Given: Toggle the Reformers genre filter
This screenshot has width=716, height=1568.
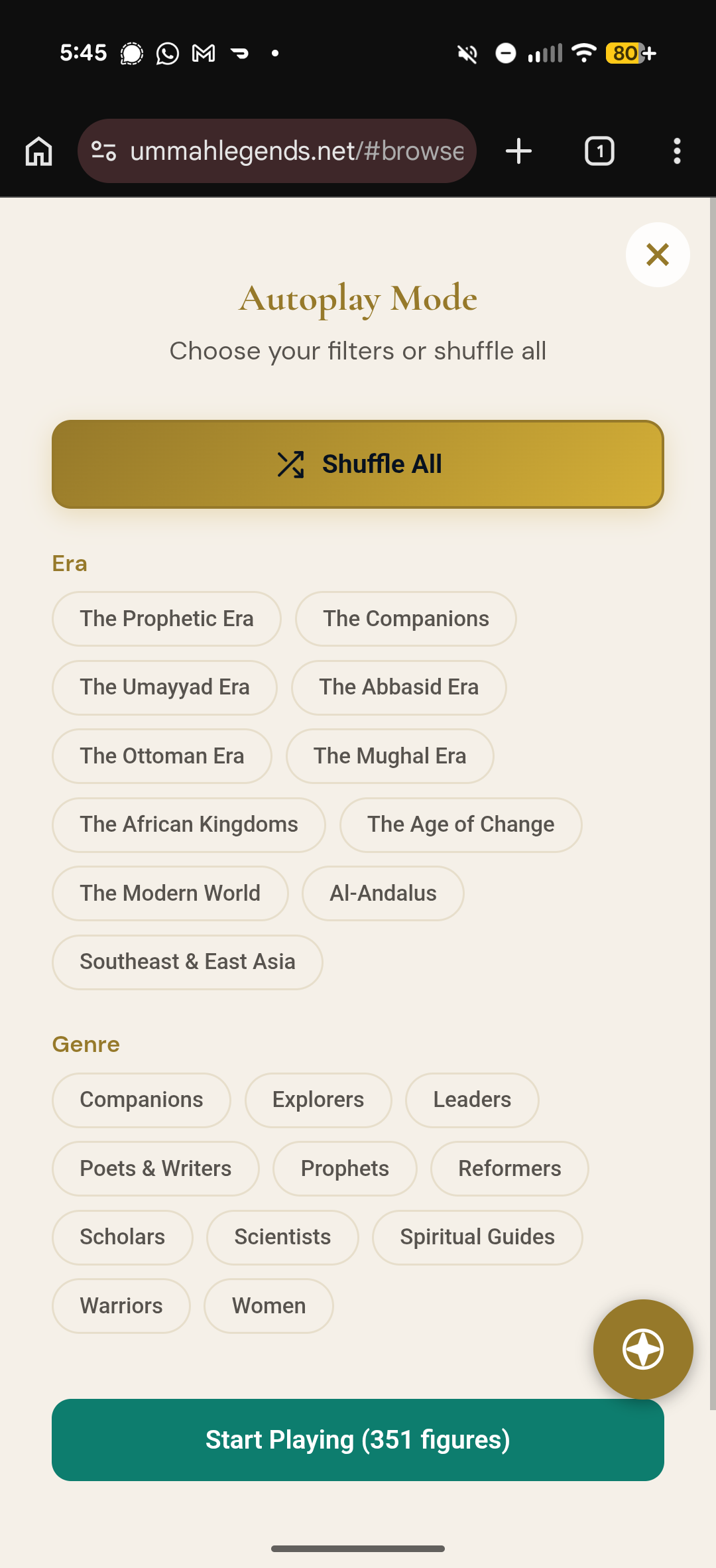Looking at the screenshot, I should (509, 1168).
